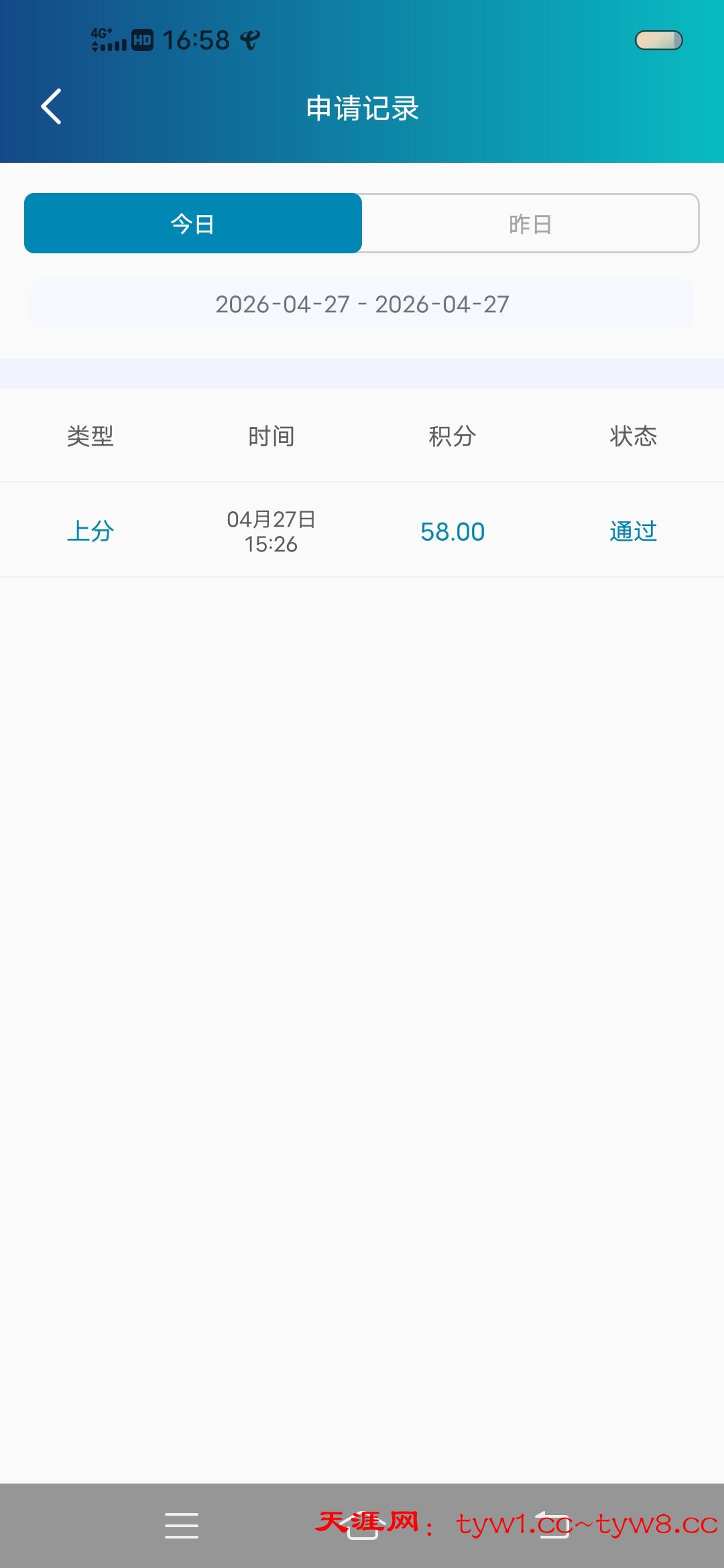Image resolution: width=724 pixels, height=1568 pixels.
Task: Tap the 申请记录 page title
Action: click(x=362, y=108)
